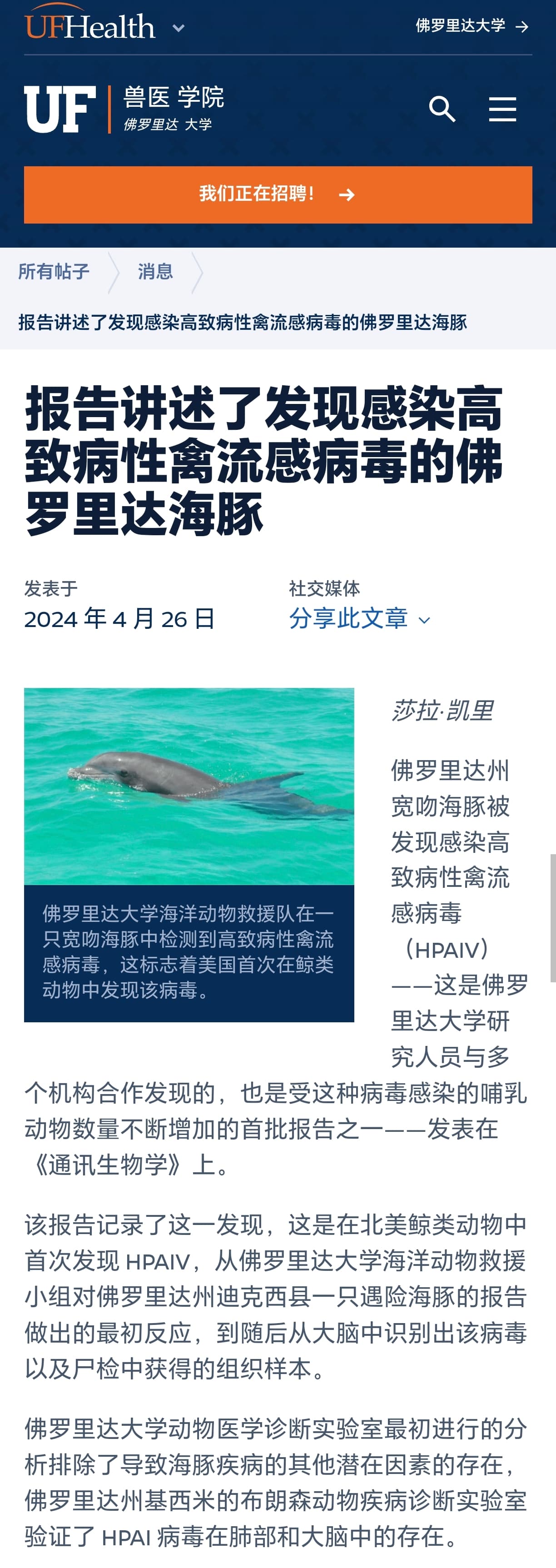
Task: Open the hamburger navigation menu
Action: [x=502, y=110]
